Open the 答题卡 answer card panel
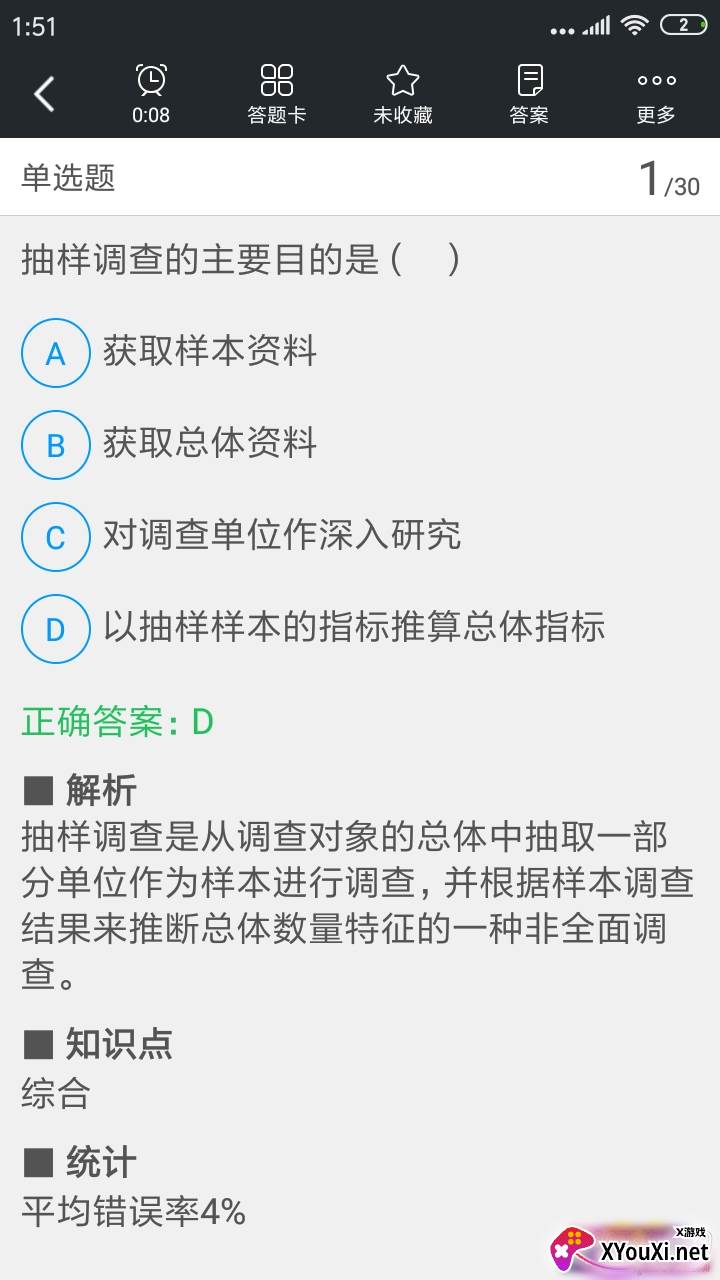The width and height of the screenshot is (720, 1280). point(276,92)
